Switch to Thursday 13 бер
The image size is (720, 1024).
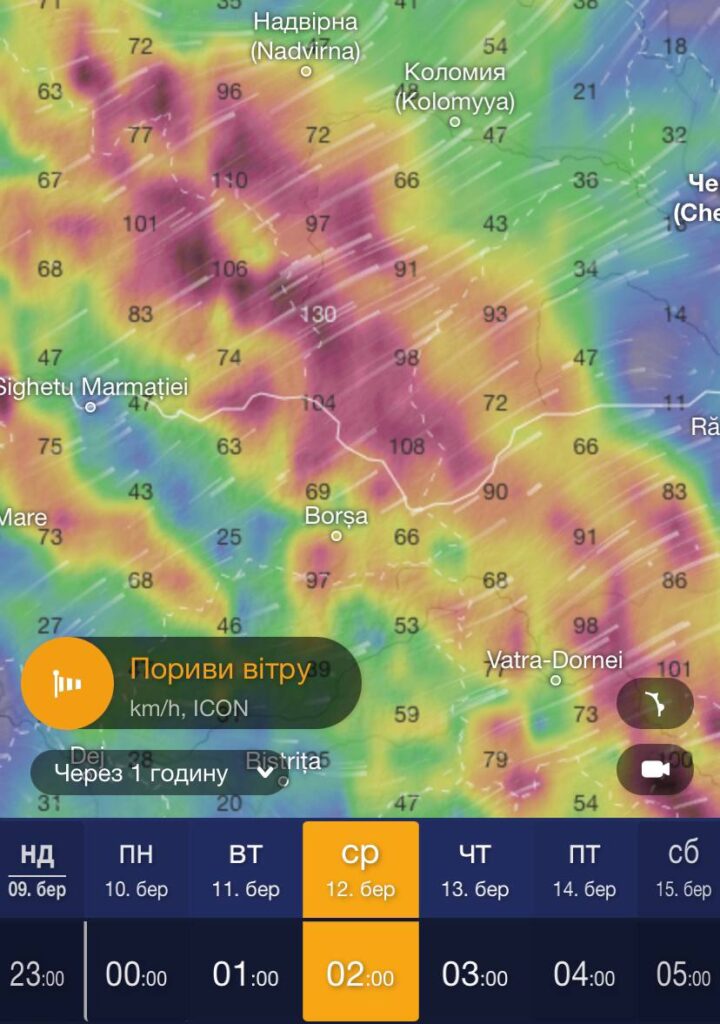click(x=475, y=869)
